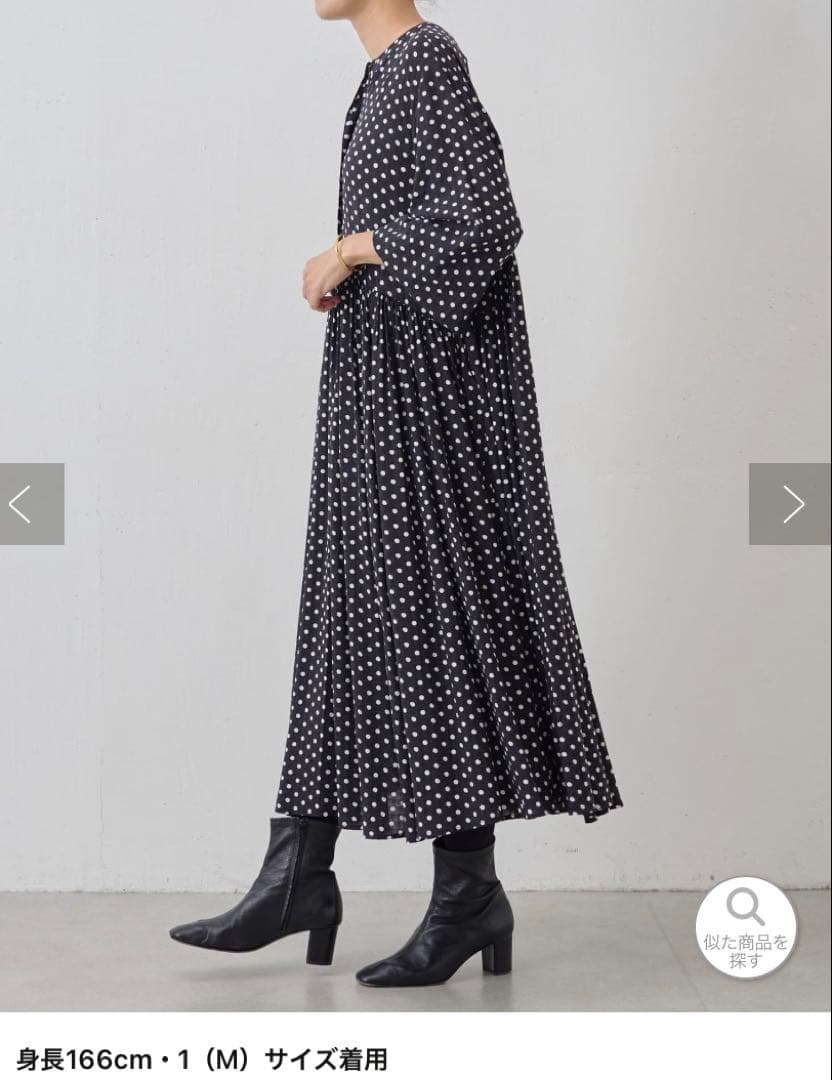Show the next product image
The image size is (832, 1080).
tap(790, 504)
